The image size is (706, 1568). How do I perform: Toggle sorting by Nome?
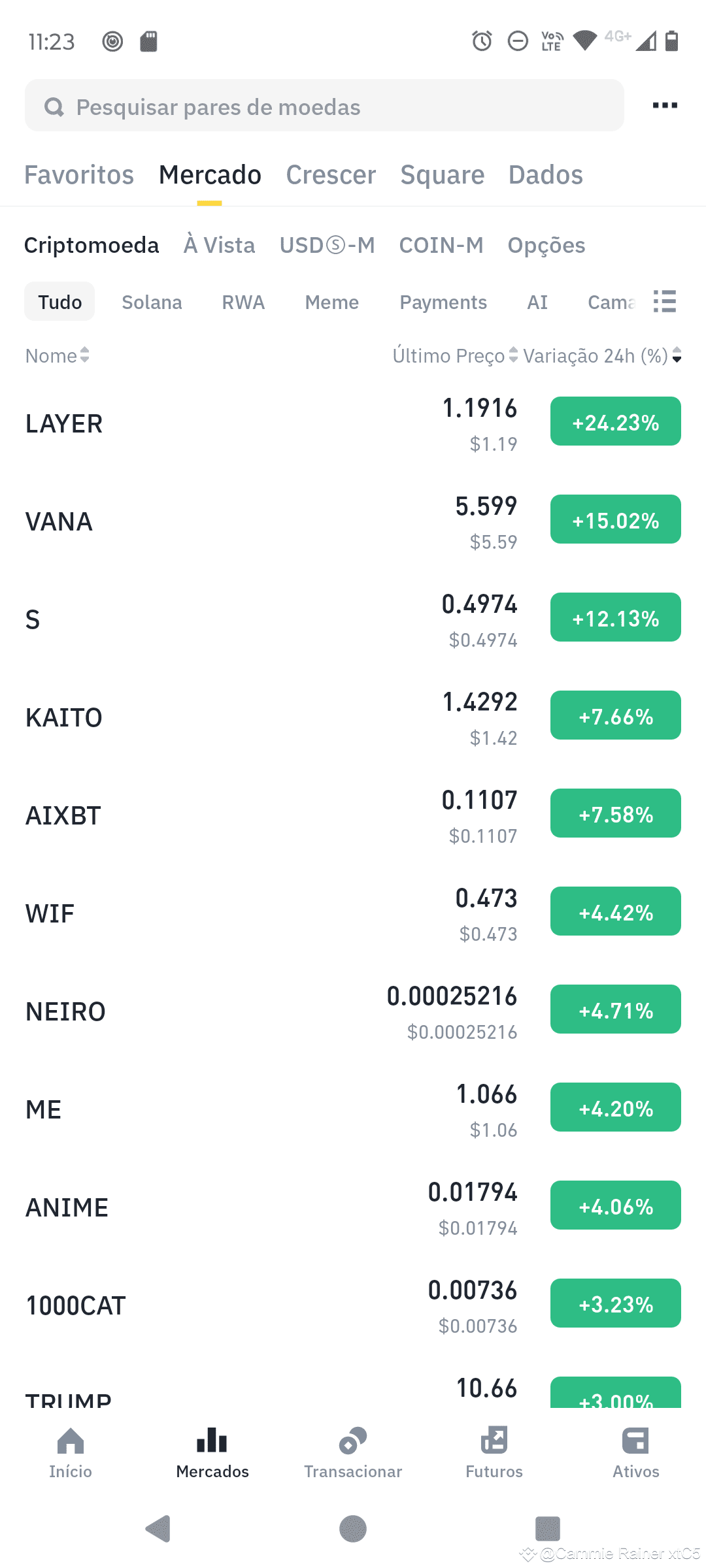click(57, 355)
